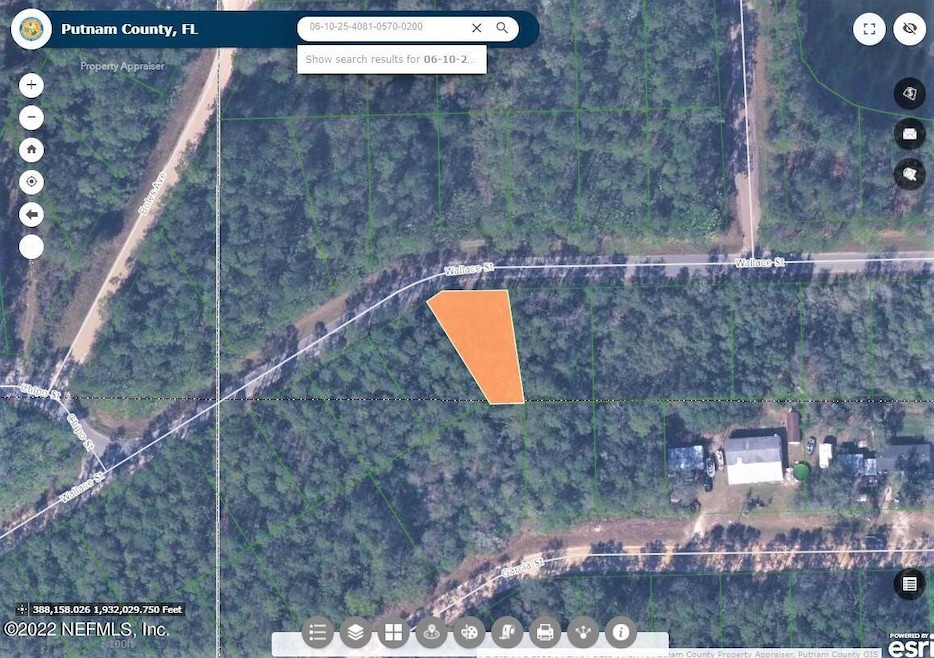Zoom in on the map

(x=31, y=85)
